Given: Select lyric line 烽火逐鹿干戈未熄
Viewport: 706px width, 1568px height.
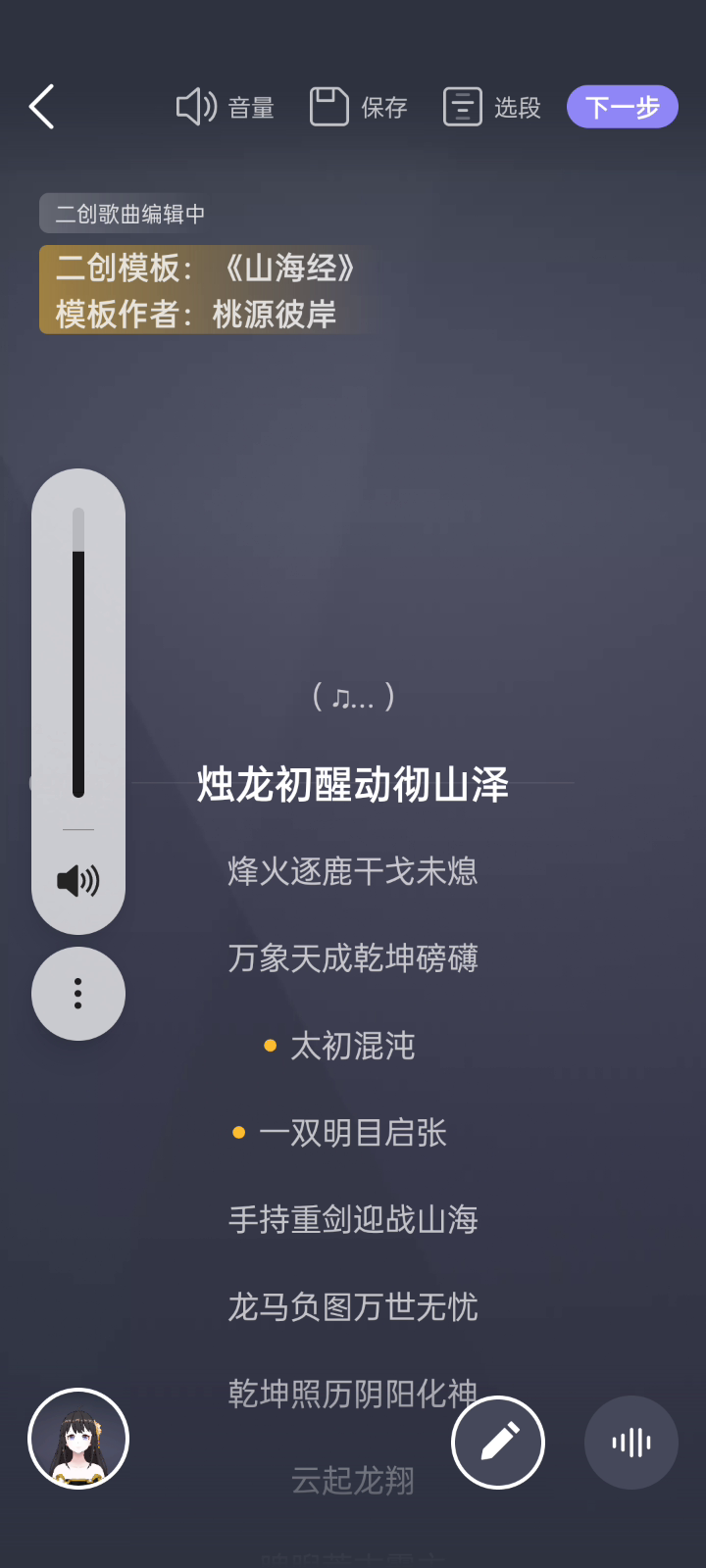Looking at the screenshot, I should [353, 871].
